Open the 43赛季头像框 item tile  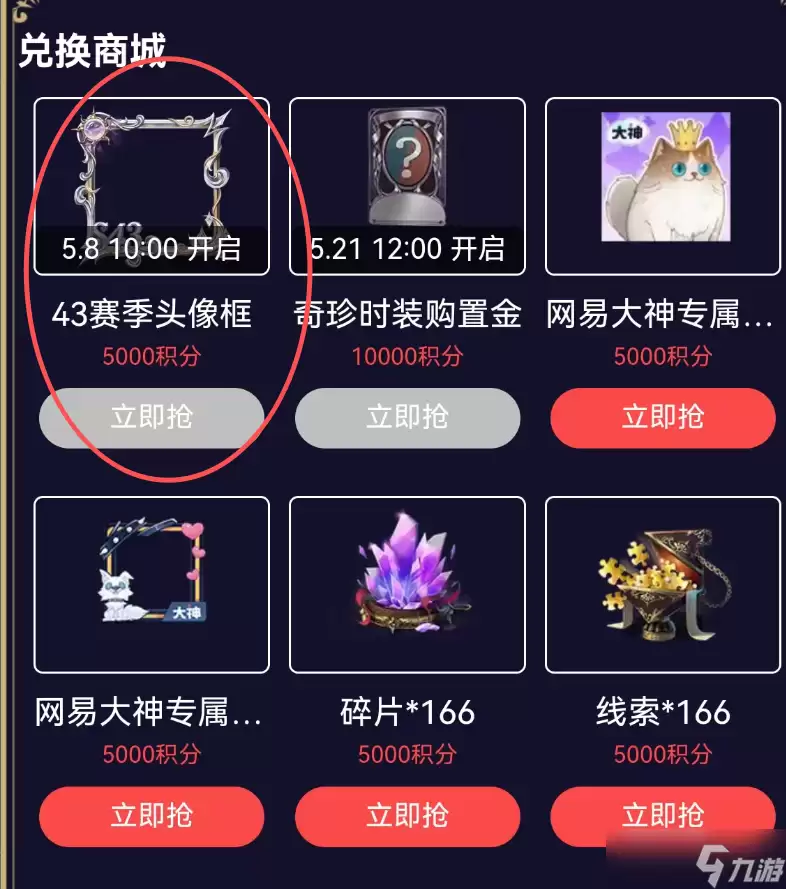[151, 186]
